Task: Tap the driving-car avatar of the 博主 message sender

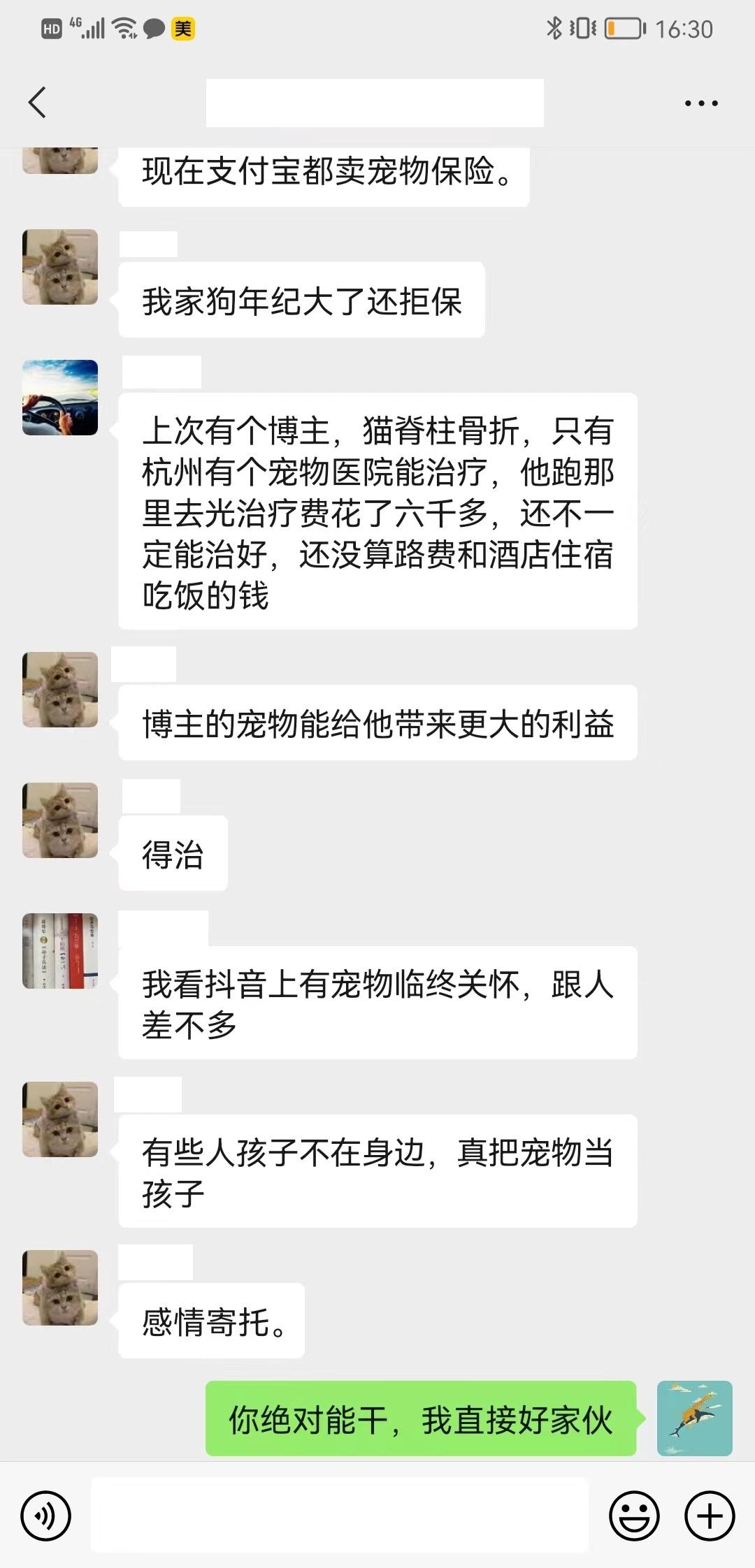Action: [60, 398]
